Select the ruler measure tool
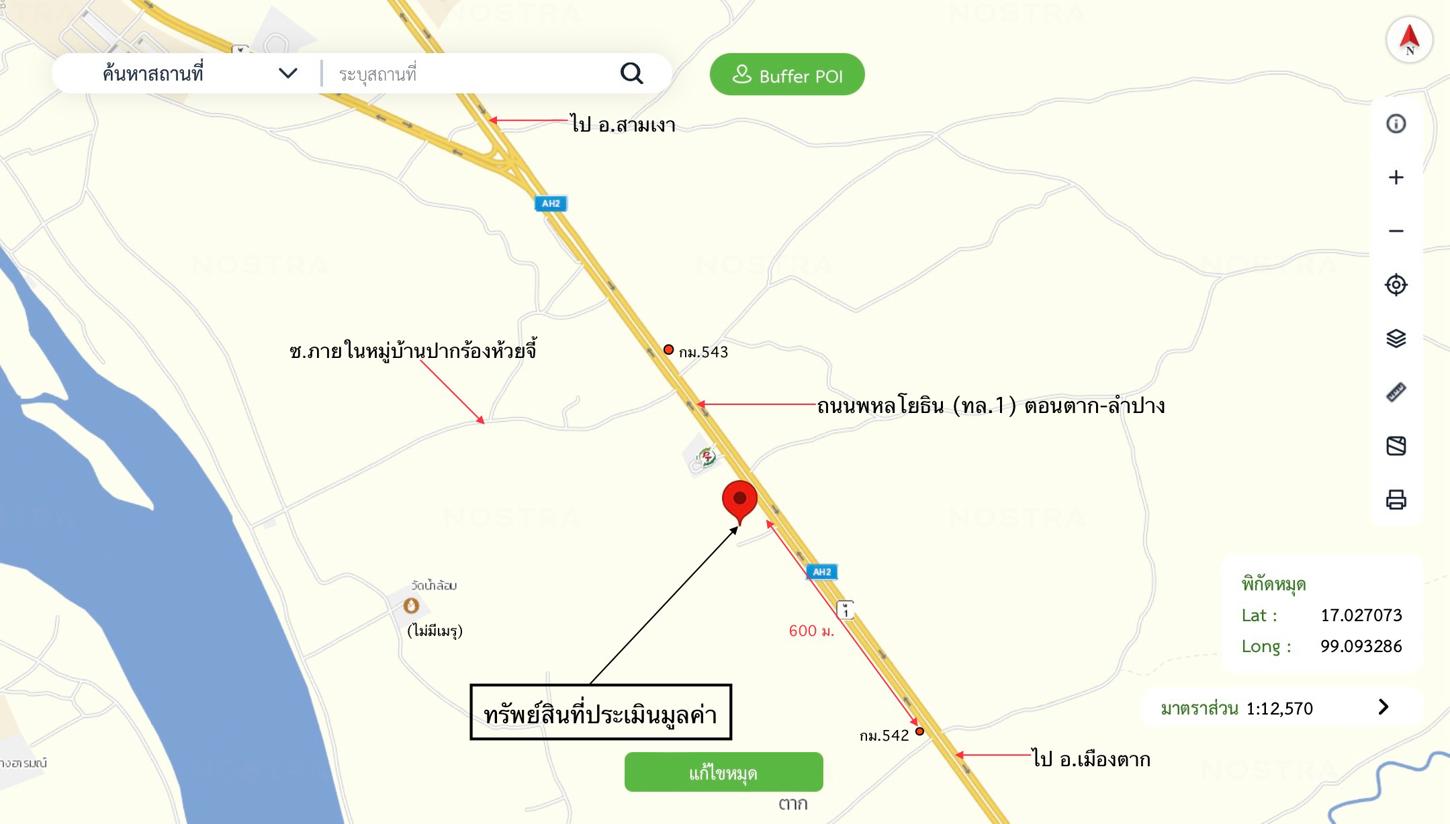This screenshot has height=824, width=1450. tap(1396, 392)
